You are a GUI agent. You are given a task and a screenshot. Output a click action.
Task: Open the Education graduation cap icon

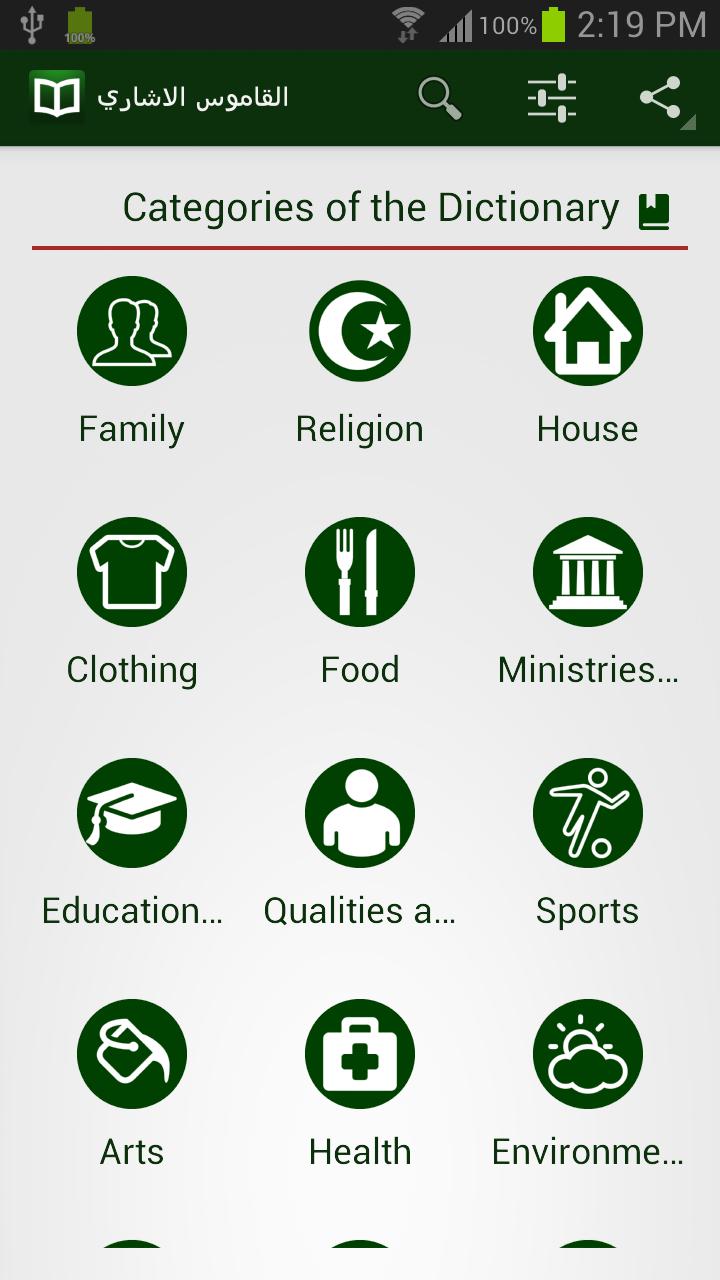131,812
